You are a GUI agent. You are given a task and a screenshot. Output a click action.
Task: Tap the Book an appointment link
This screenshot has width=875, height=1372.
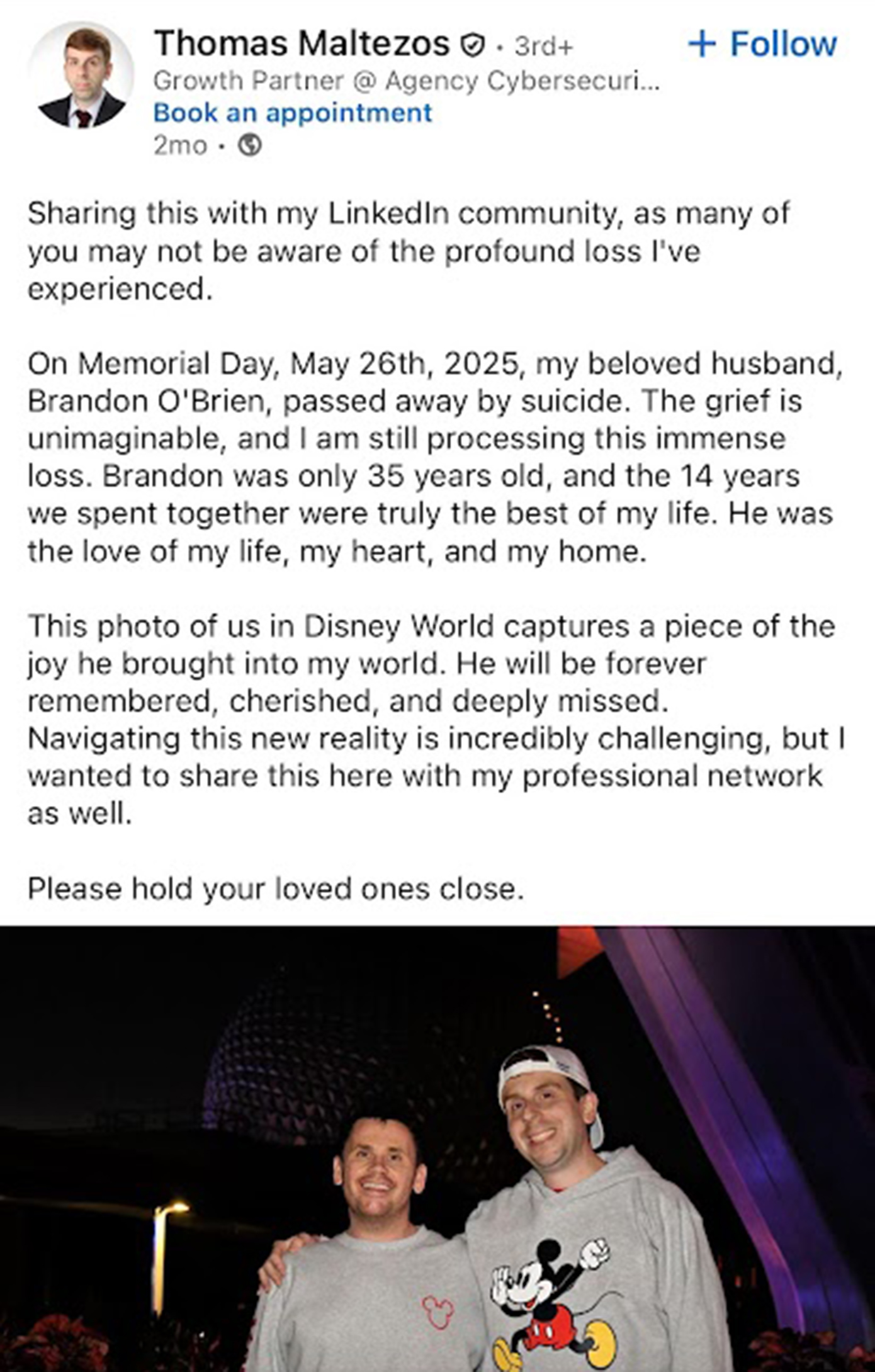293,113
